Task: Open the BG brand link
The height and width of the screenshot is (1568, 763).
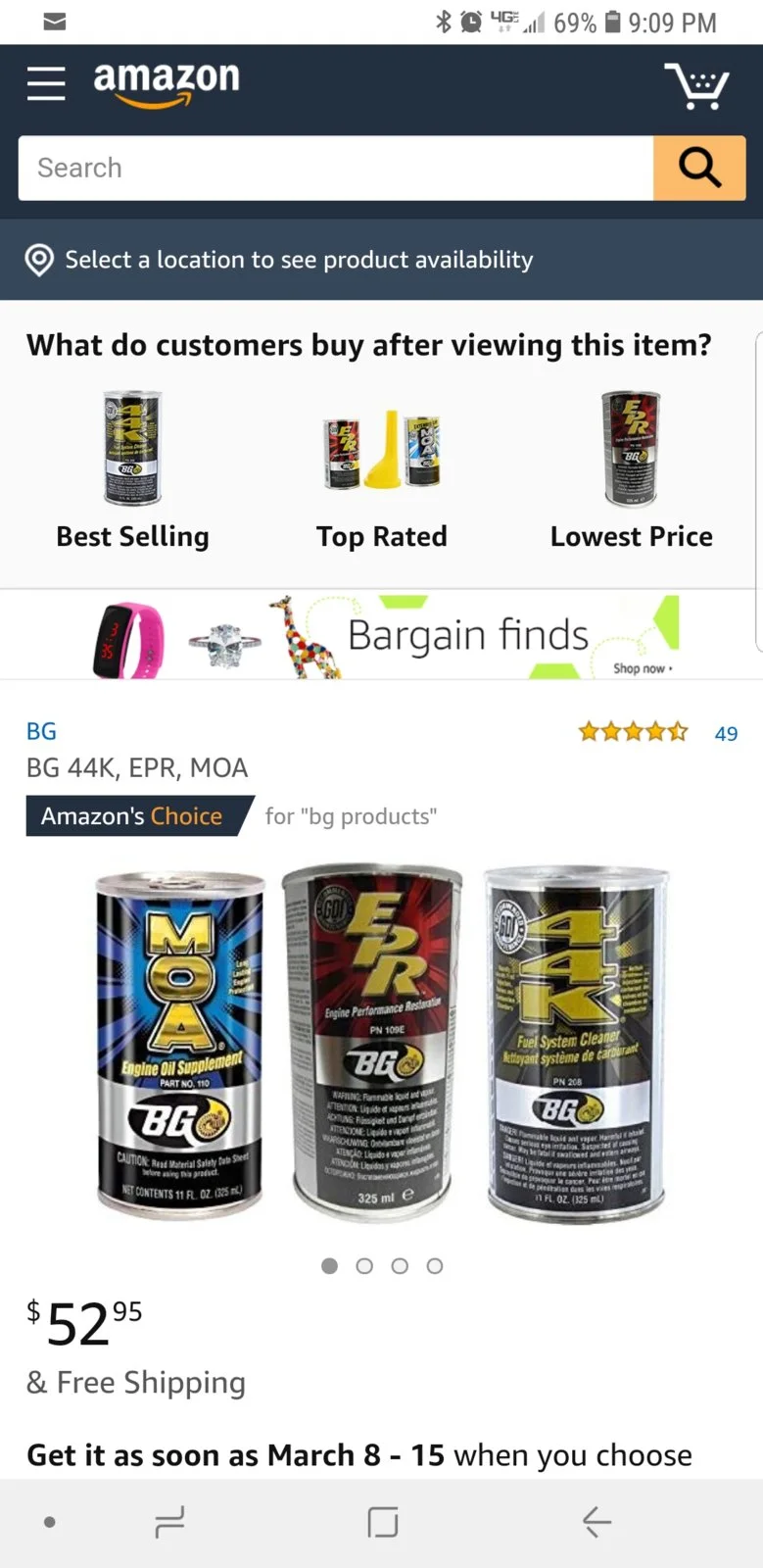Action: coord(41,731)
